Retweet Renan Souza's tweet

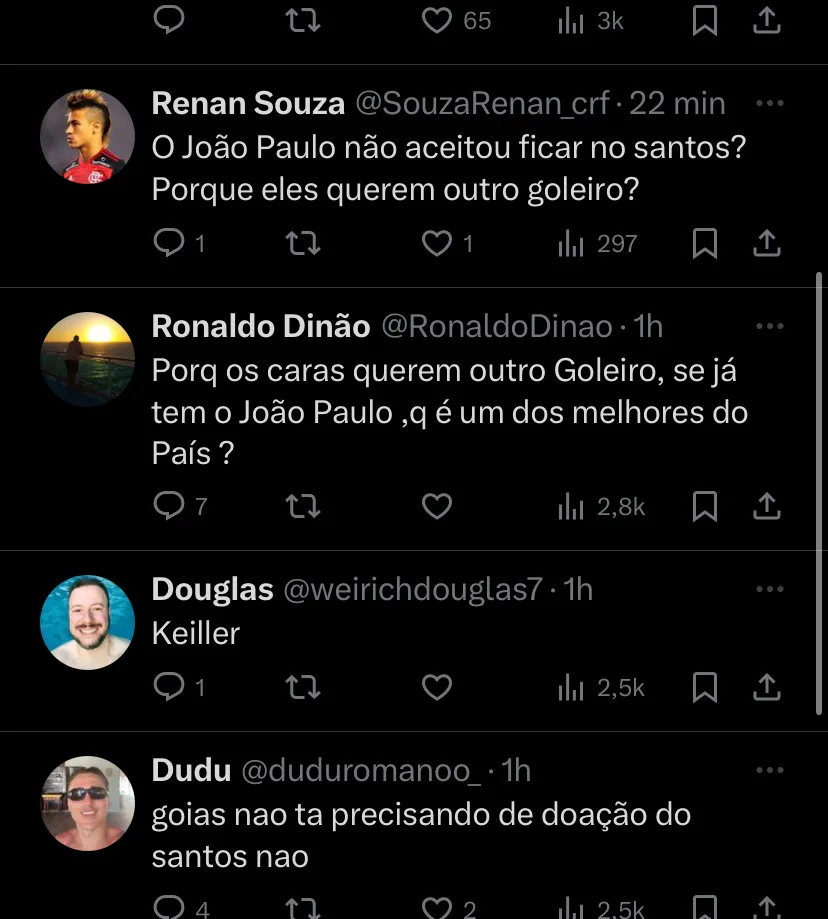click(303, 243)
